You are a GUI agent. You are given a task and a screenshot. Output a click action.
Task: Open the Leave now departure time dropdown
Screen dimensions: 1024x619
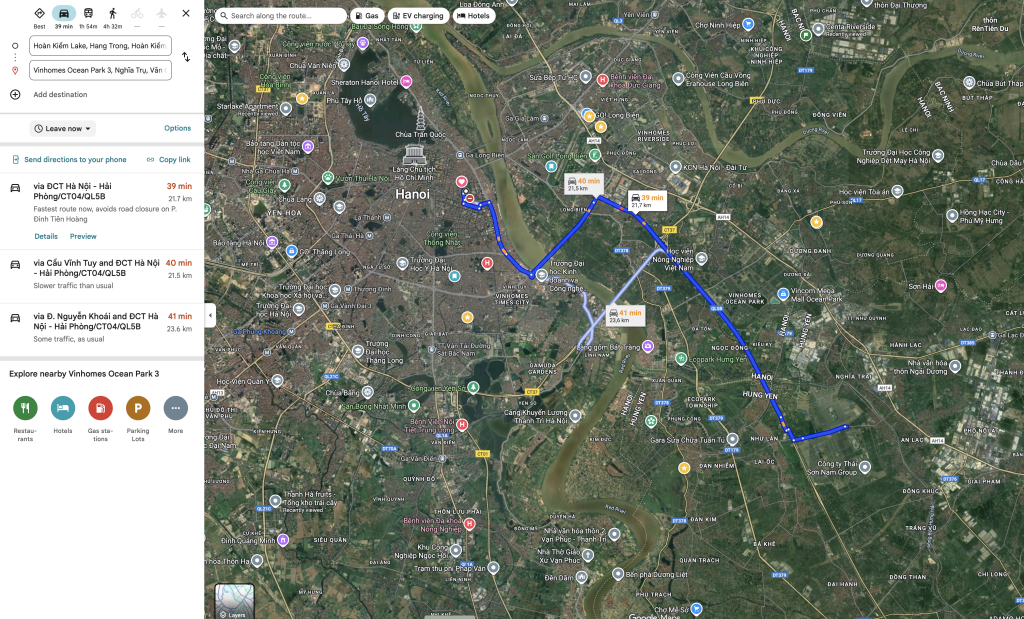tap(63, 129)
